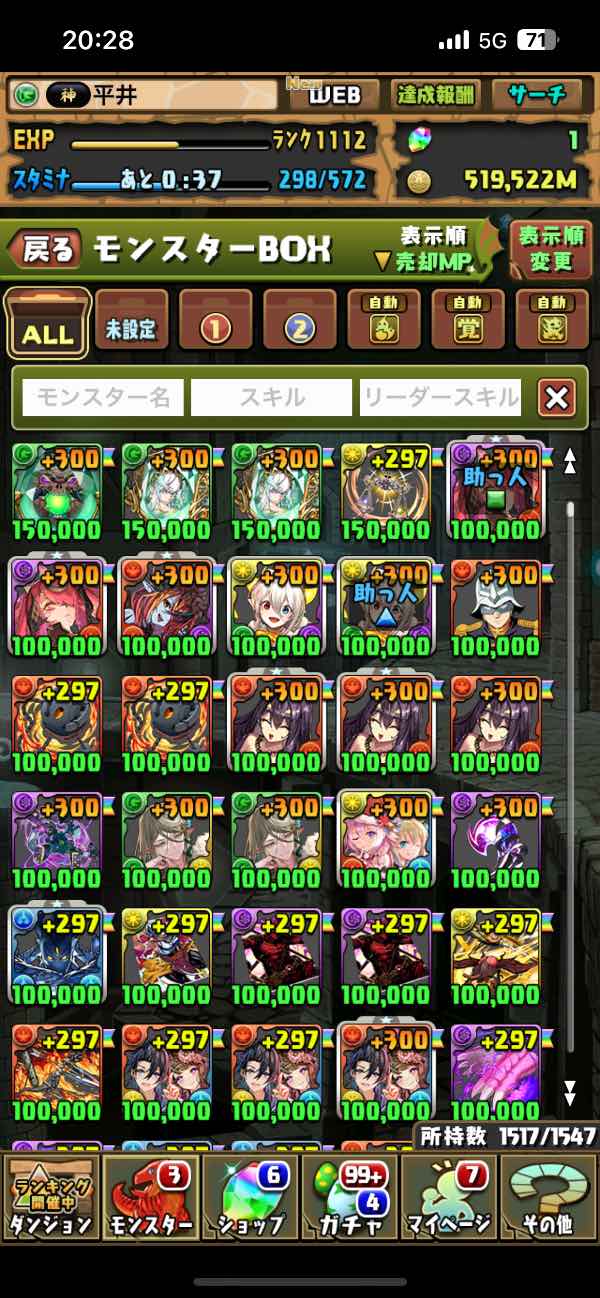Image resolution: width=600 pixels, height=1298 pixels.
Task: Switch to the 未設定 filter tab
Action: pyautogui.click(x=131, y=322)
